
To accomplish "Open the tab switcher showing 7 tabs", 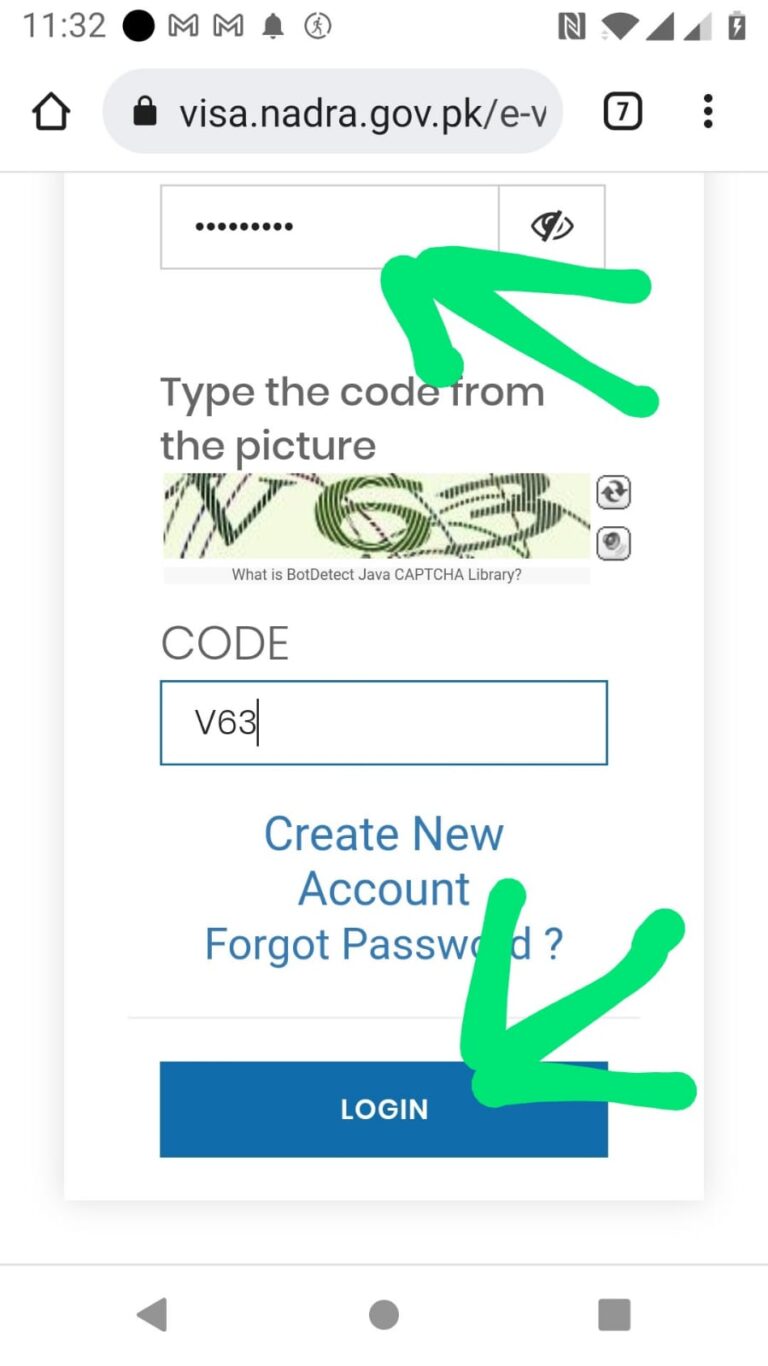I will [x=622, y=112].
